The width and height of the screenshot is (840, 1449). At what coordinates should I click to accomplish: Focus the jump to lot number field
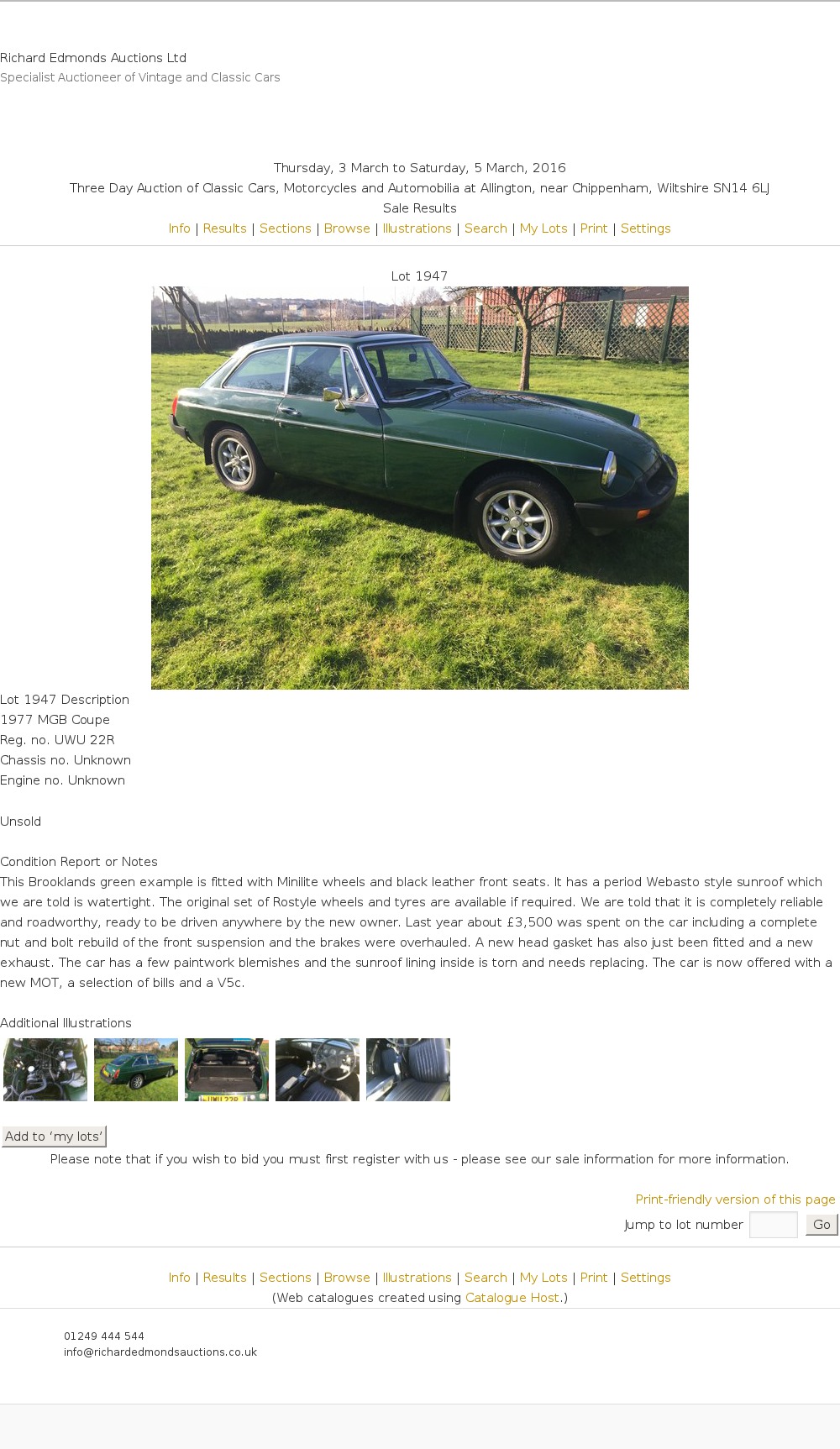(x=774, y=1225)
